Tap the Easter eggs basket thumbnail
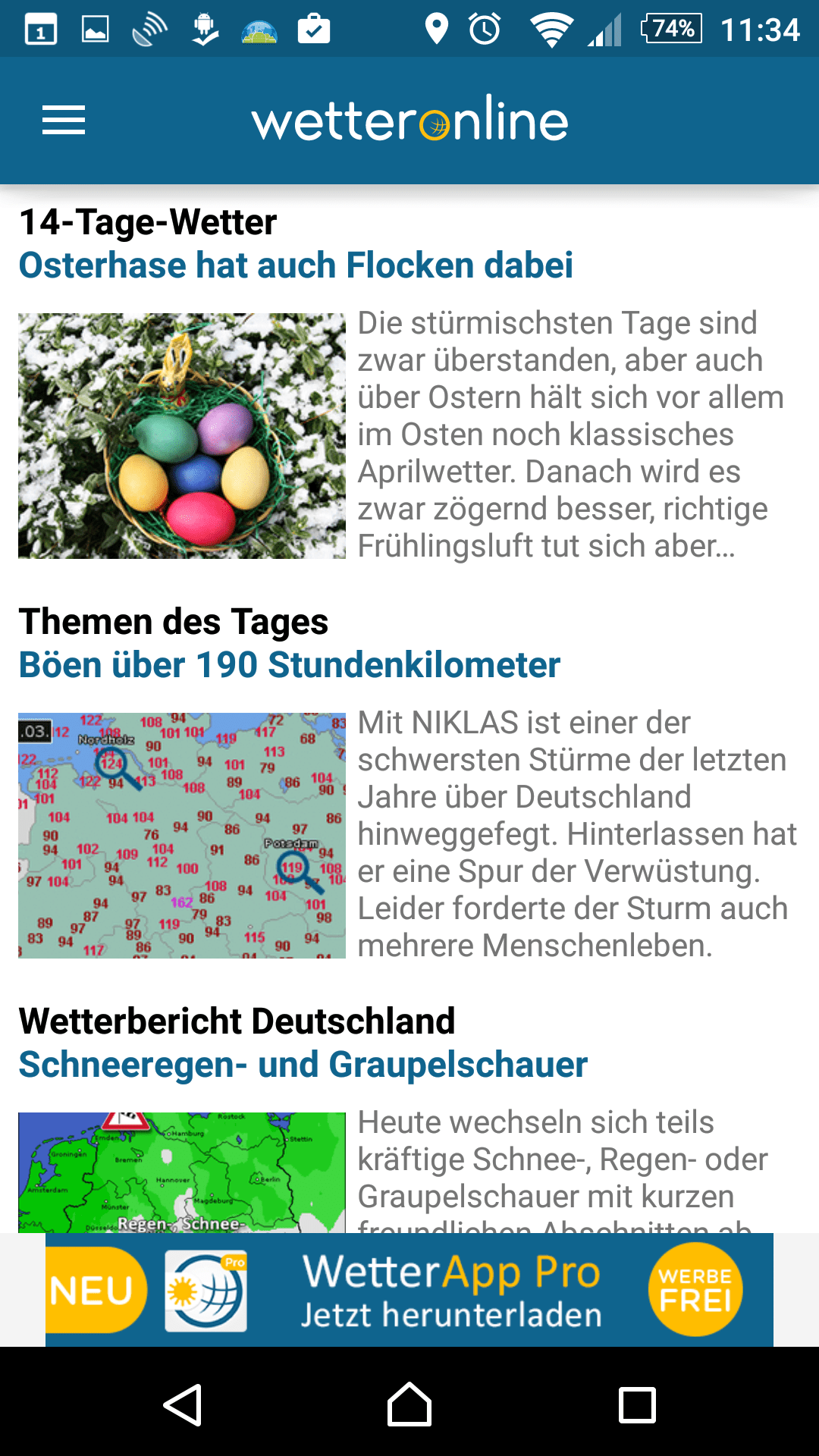 (182, 436)
